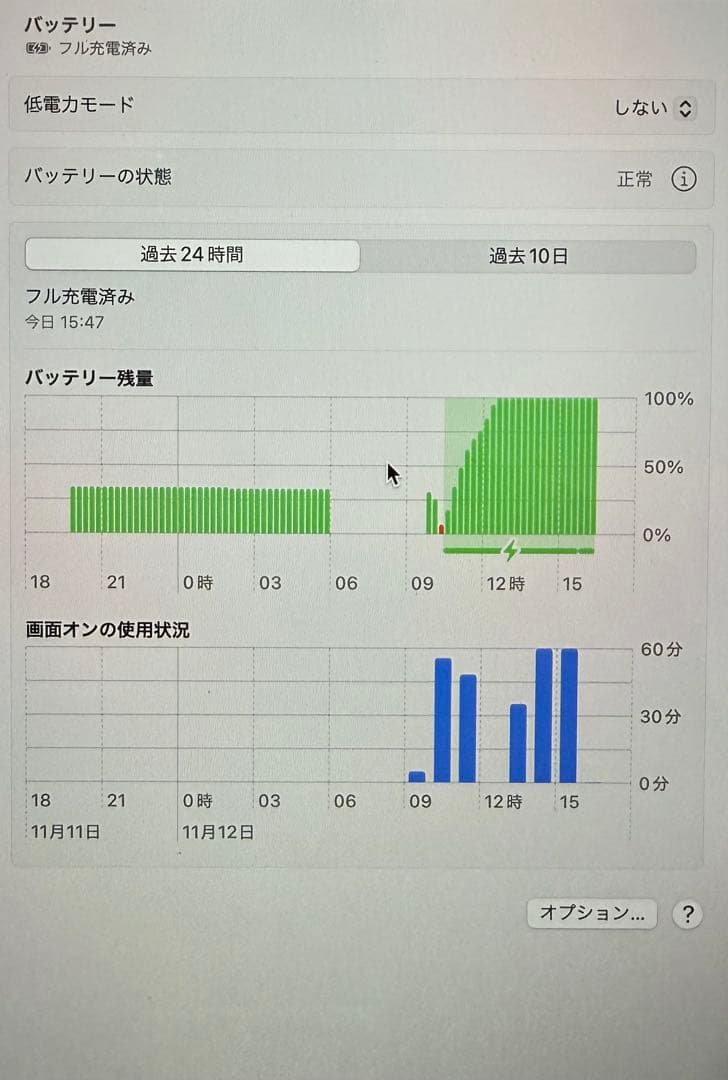Image resolution: width=728 pixels, height=1080 pixels.
Task: Select a green bar in バッテリー残量 chart
Action: tap(200, 510)
